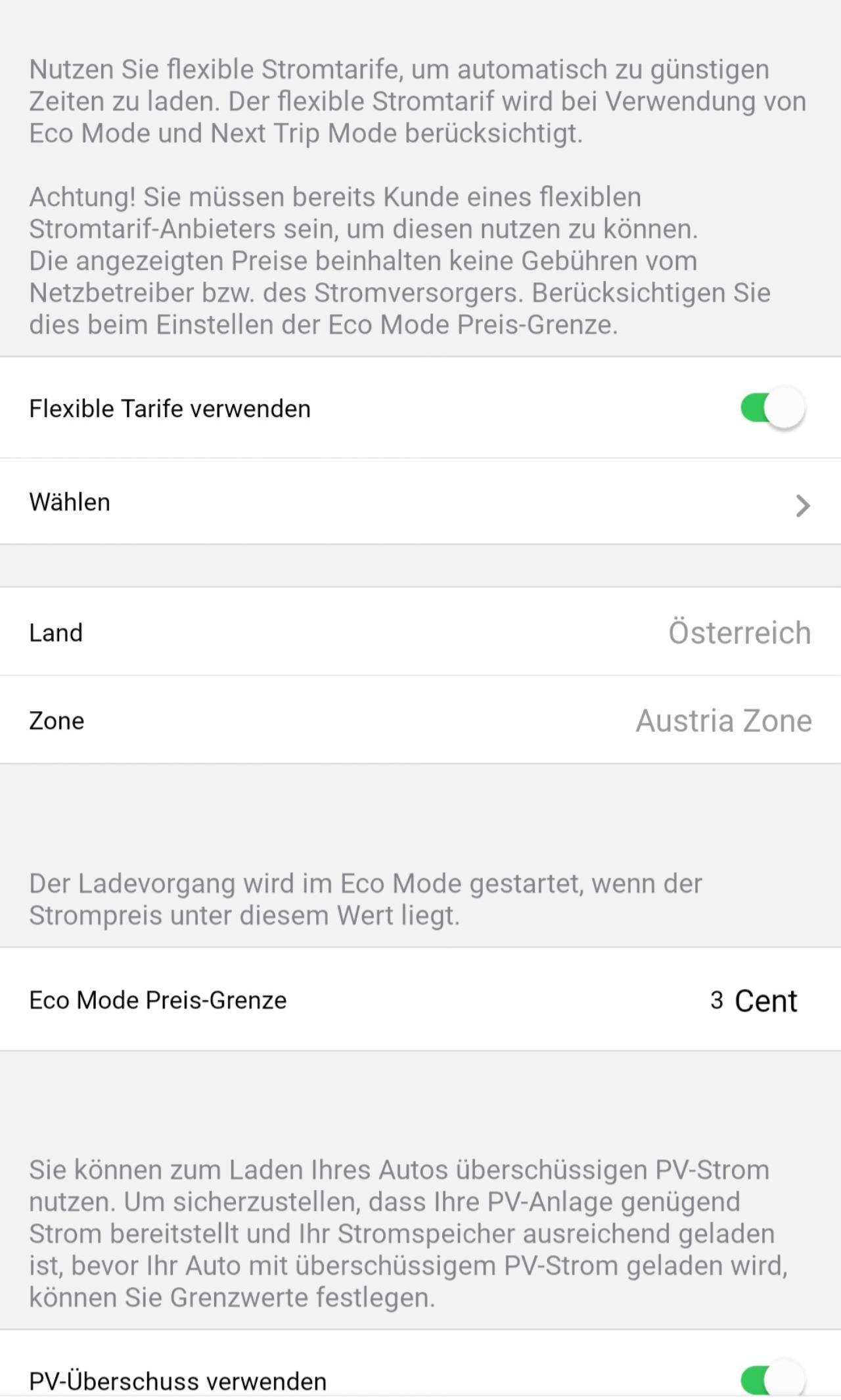Open the Wählen row
The width and height of the screenshot is (841, 1400).
point(420,502)
